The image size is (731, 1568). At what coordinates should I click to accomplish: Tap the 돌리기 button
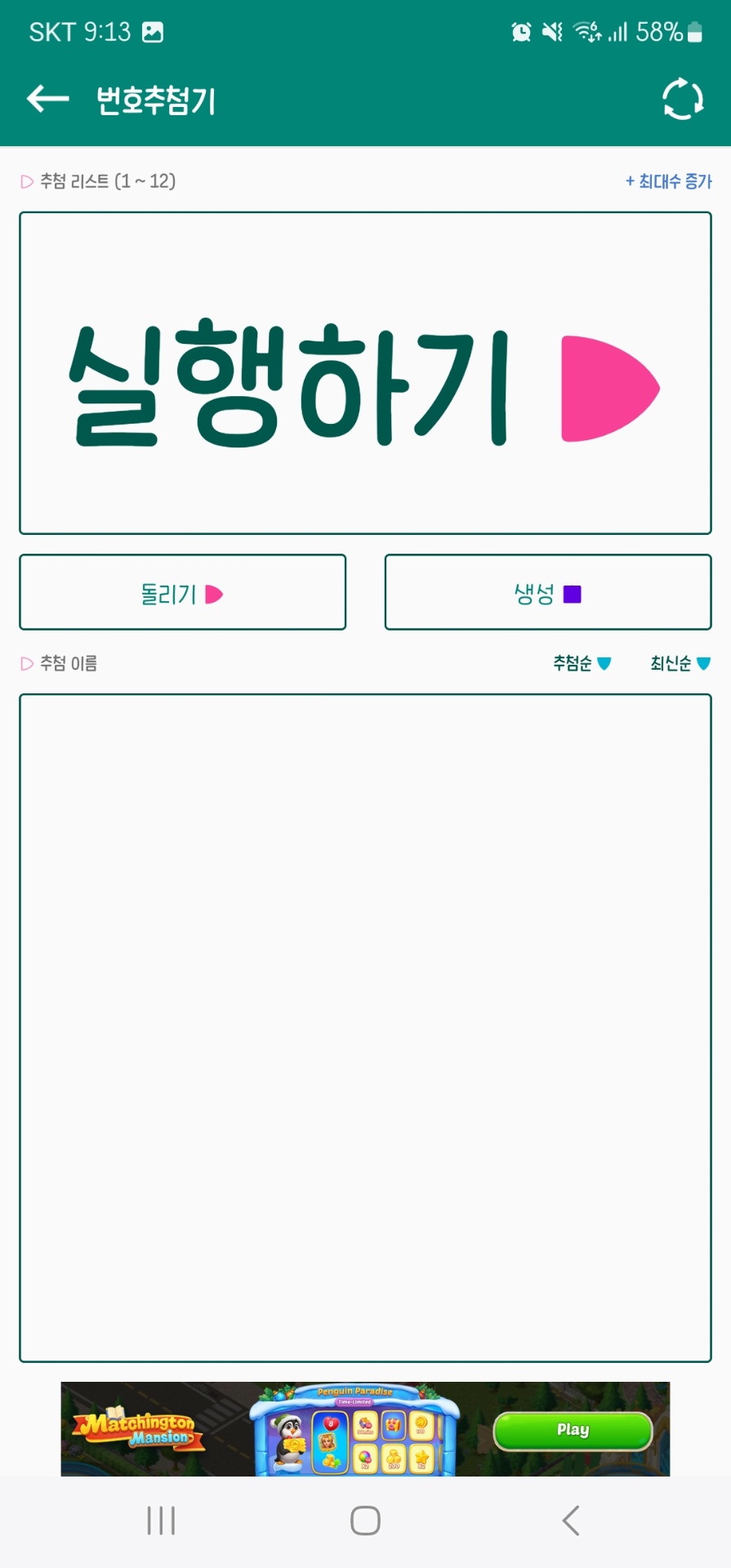pyautogui.click(x=182, y=593)
